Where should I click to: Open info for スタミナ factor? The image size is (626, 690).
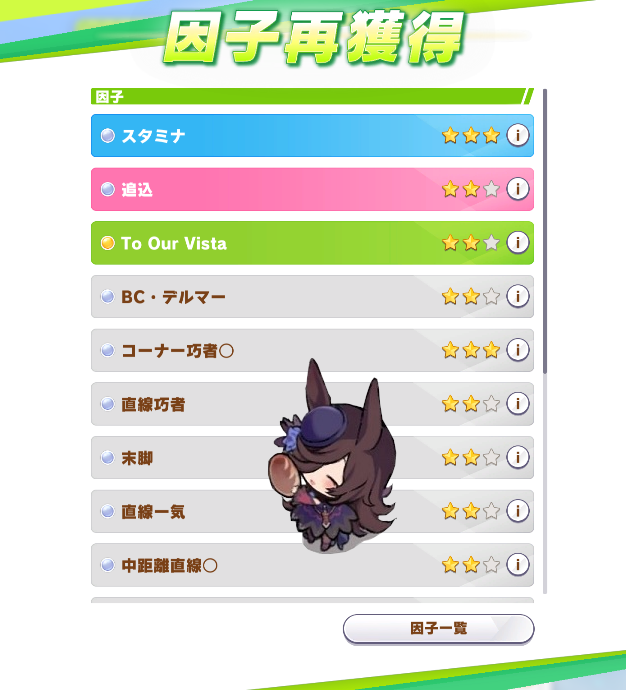point(517,135)
